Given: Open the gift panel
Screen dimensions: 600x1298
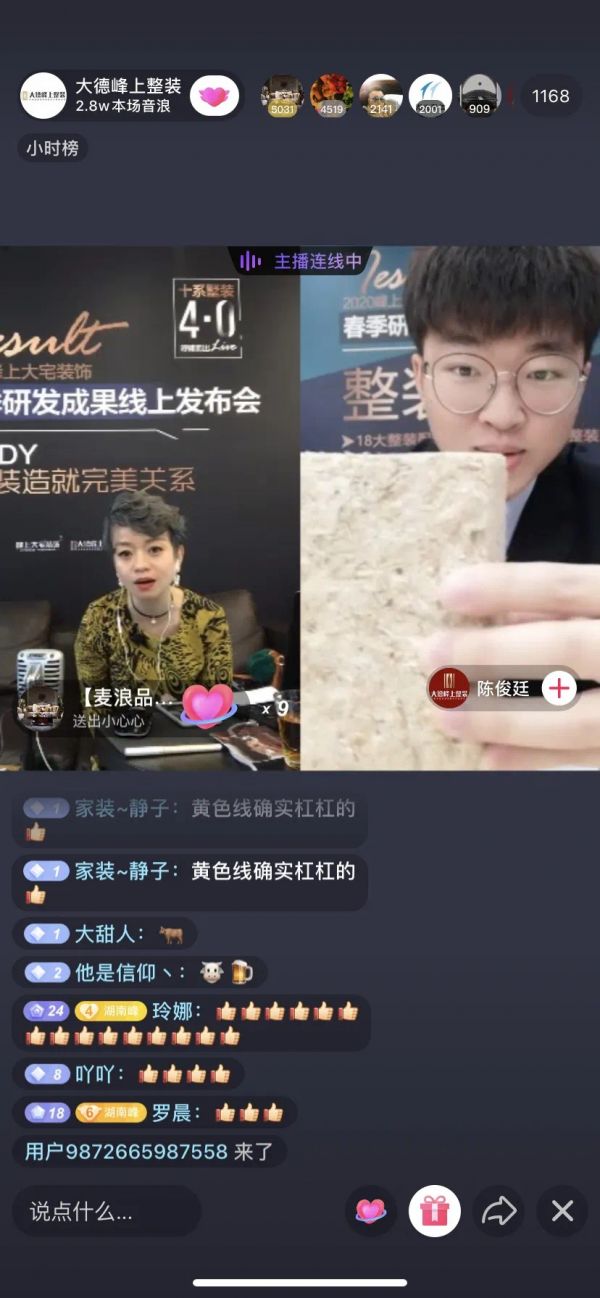Looking at the screenshot, I should tap(434, 1211).
